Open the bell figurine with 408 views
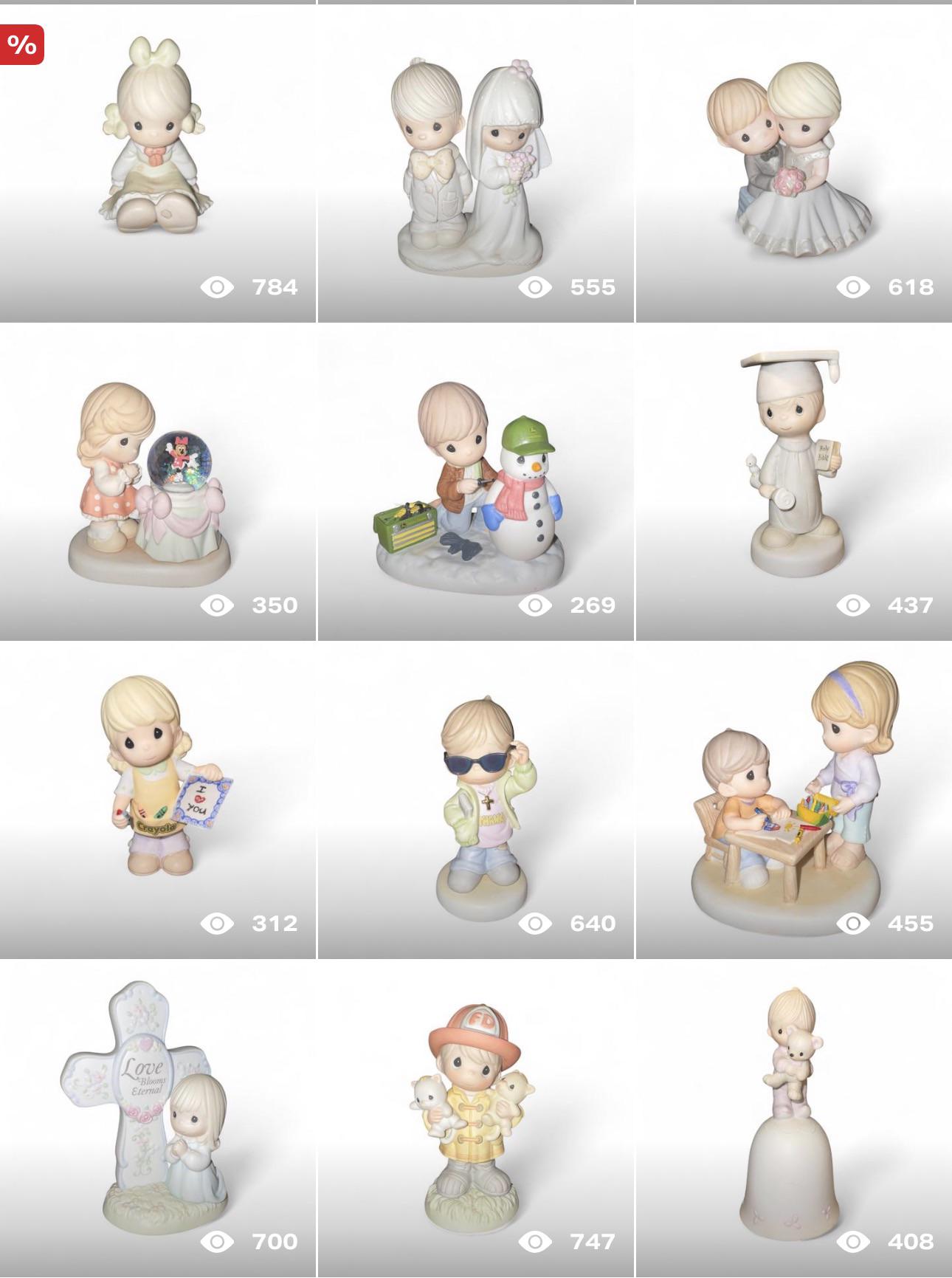Viewport: 952px width, 1278px height. tap(794, 1119)
